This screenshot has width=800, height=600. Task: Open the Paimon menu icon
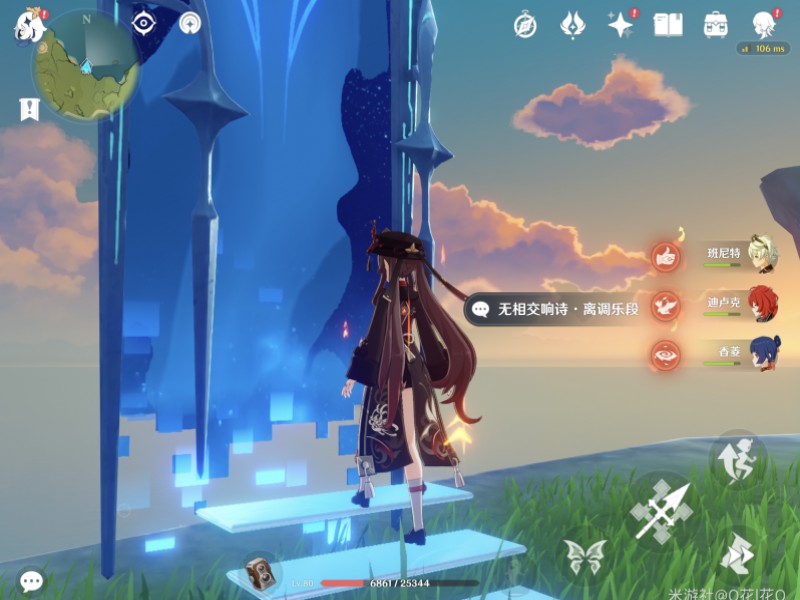pos(26,27)
